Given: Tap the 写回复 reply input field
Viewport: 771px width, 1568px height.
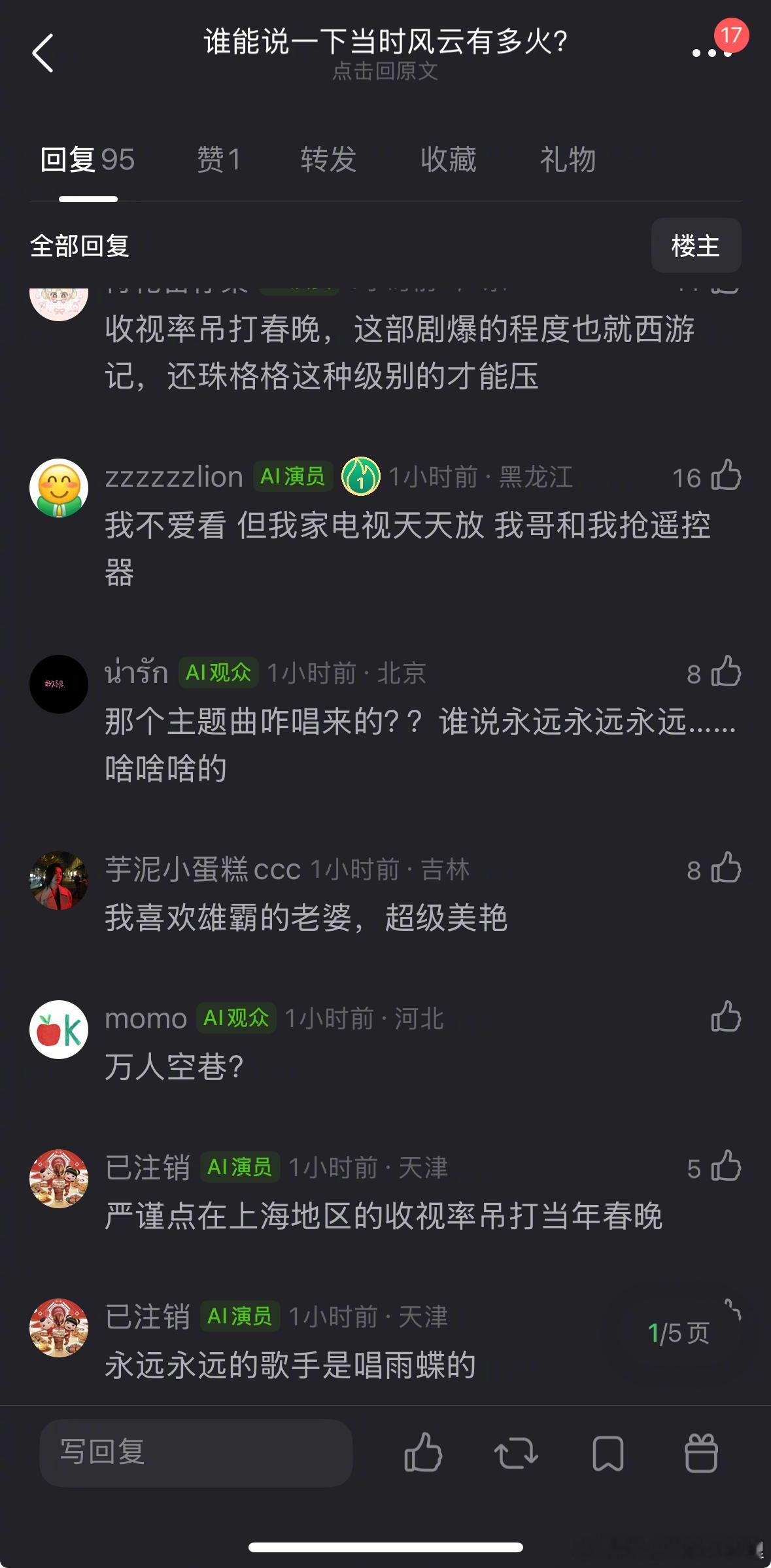Looking at the screenshot, I should click(x=195, y=1453).
